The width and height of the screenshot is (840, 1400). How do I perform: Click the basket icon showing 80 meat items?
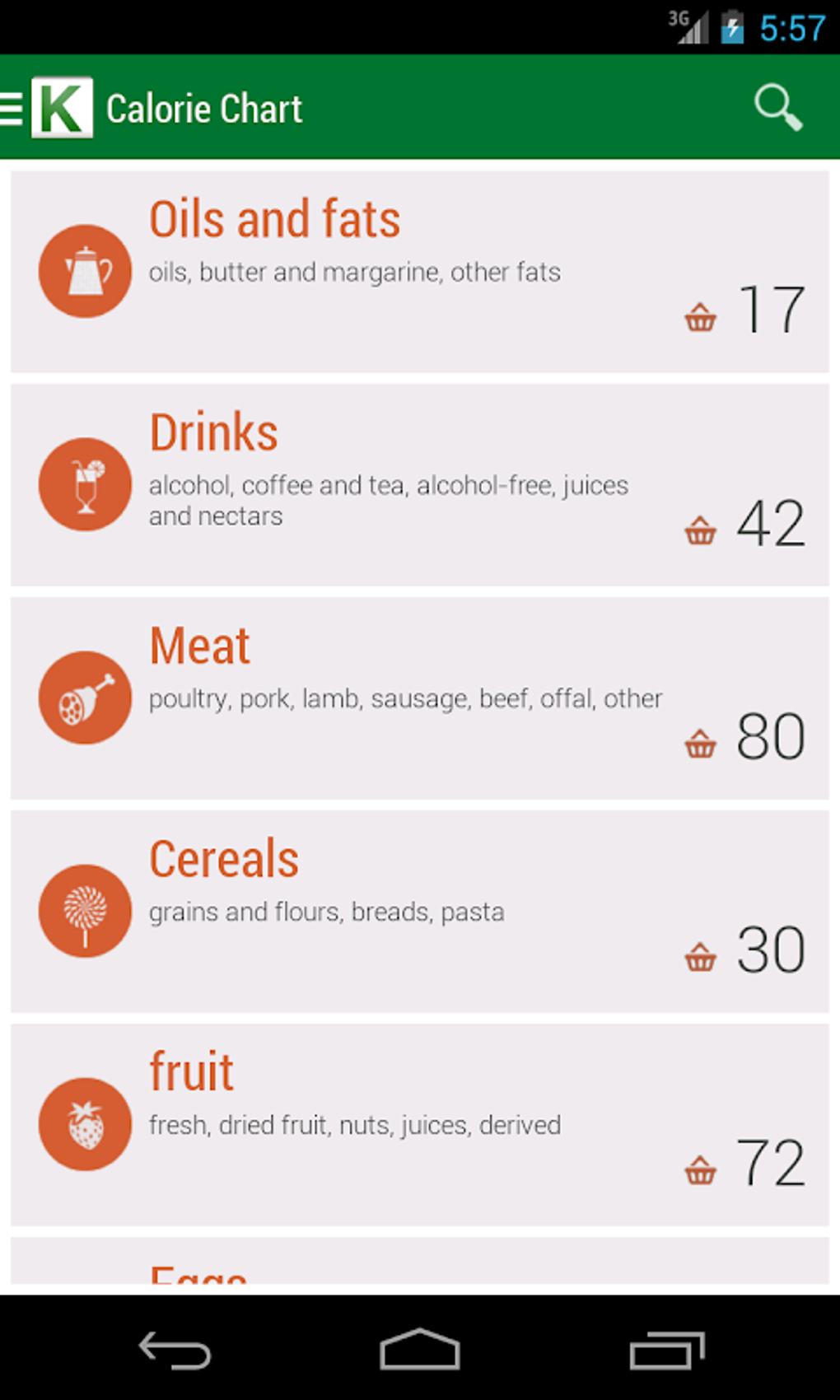[x=701, y=745]
